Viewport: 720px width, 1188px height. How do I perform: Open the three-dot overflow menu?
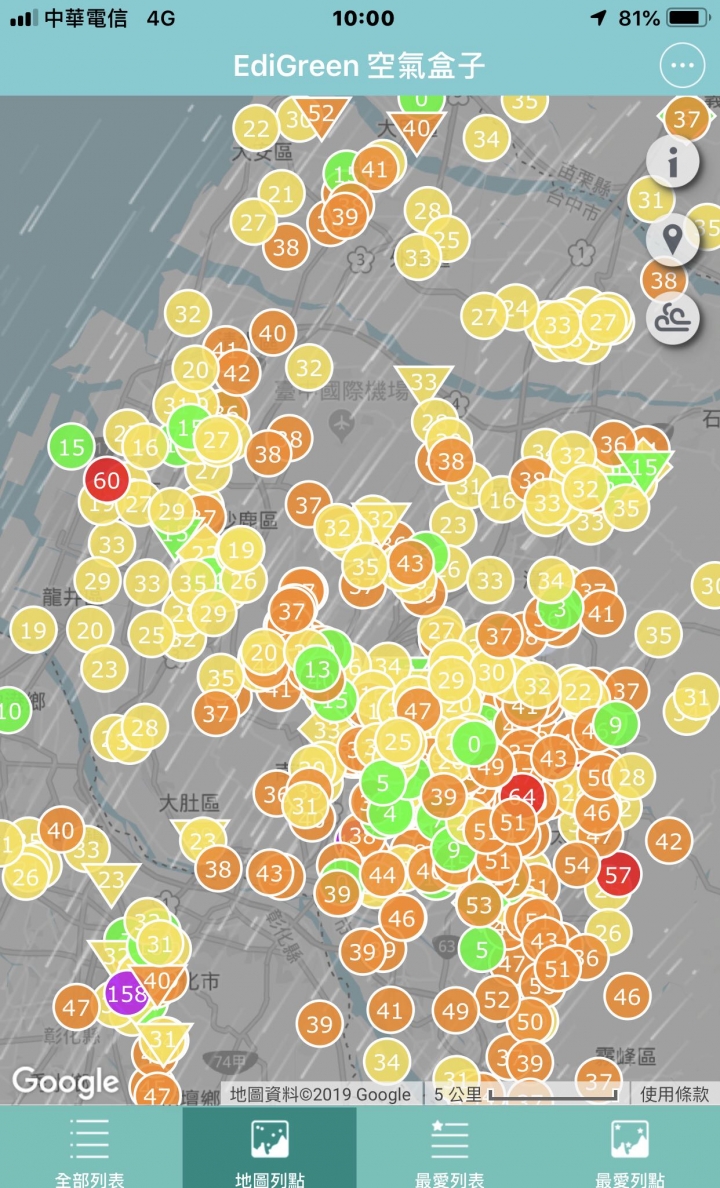click(683, 66)
